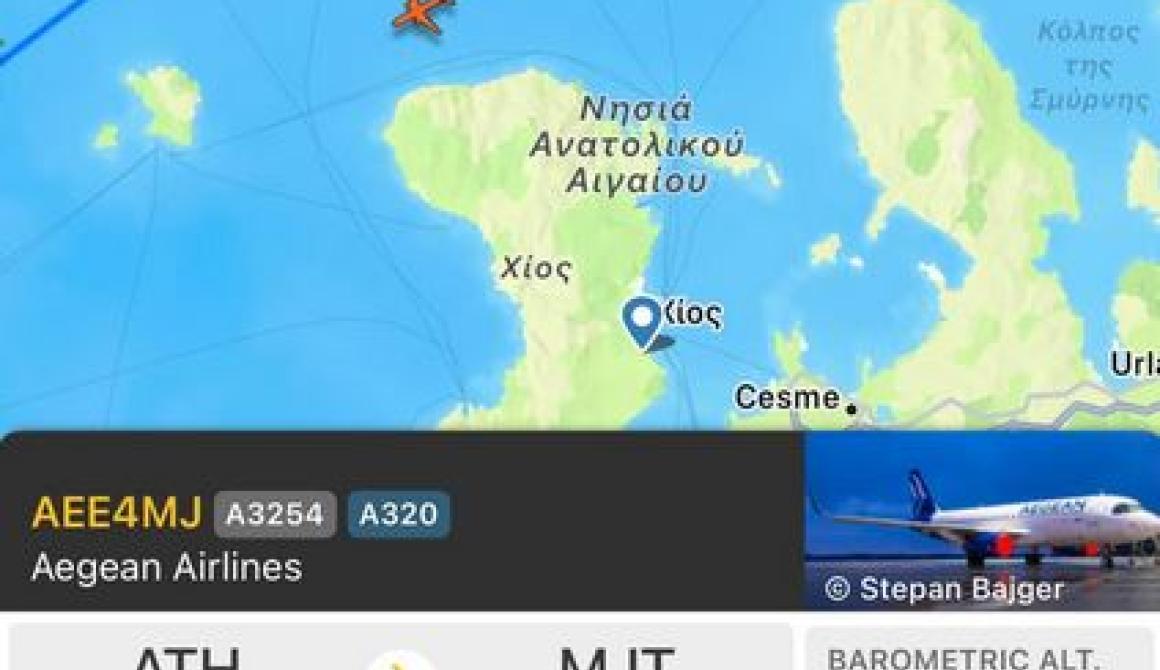Tap the blue location pin near Chios
1160x670 pixels.
pyautogui.click(x=641, y=320)
